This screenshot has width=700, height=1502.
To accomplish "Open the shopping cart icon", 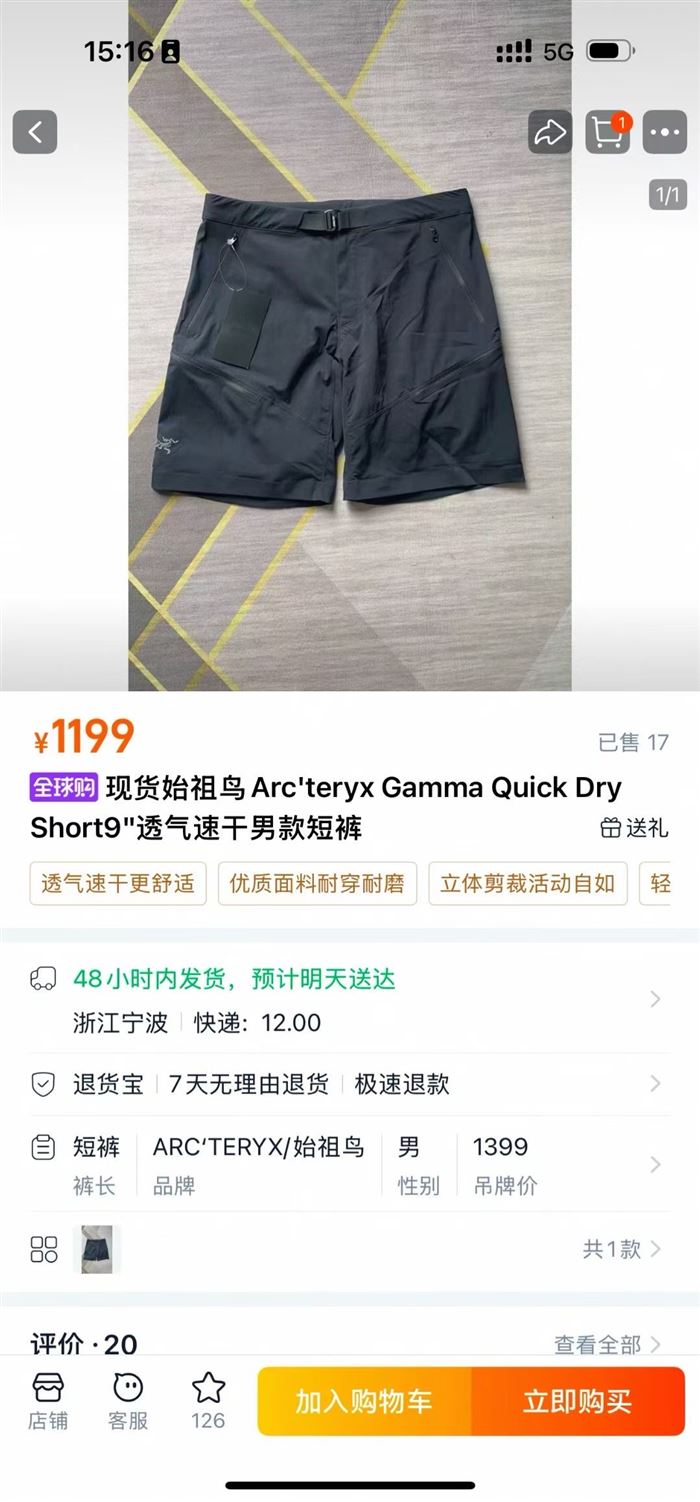I will 607,132.
